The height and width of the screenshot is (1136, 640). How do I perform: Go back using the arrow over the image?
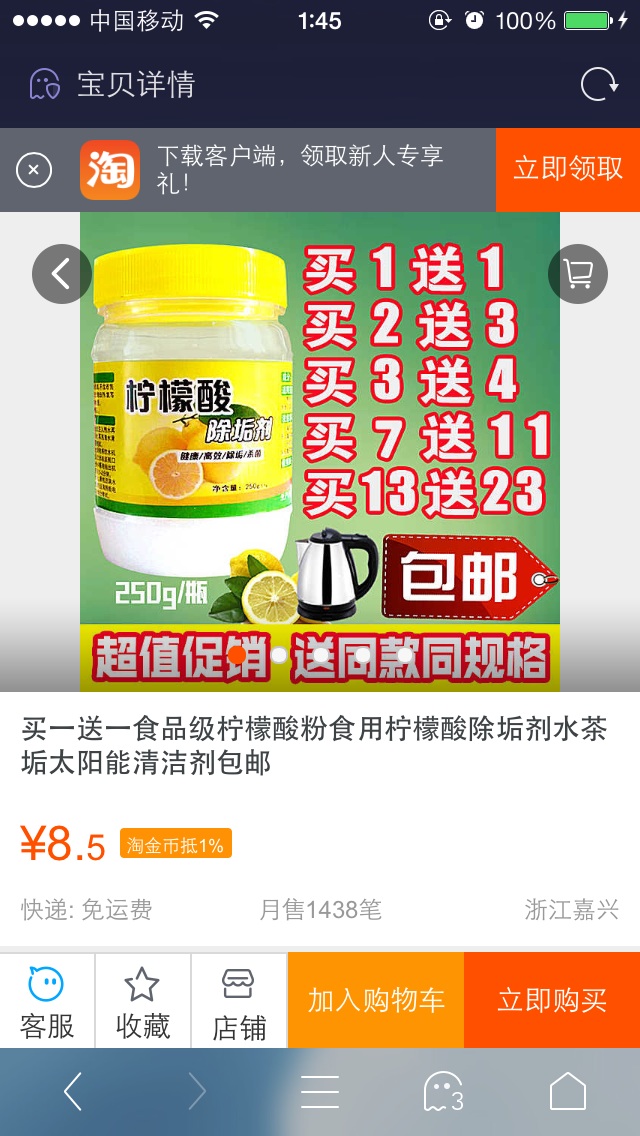(62, 274)
